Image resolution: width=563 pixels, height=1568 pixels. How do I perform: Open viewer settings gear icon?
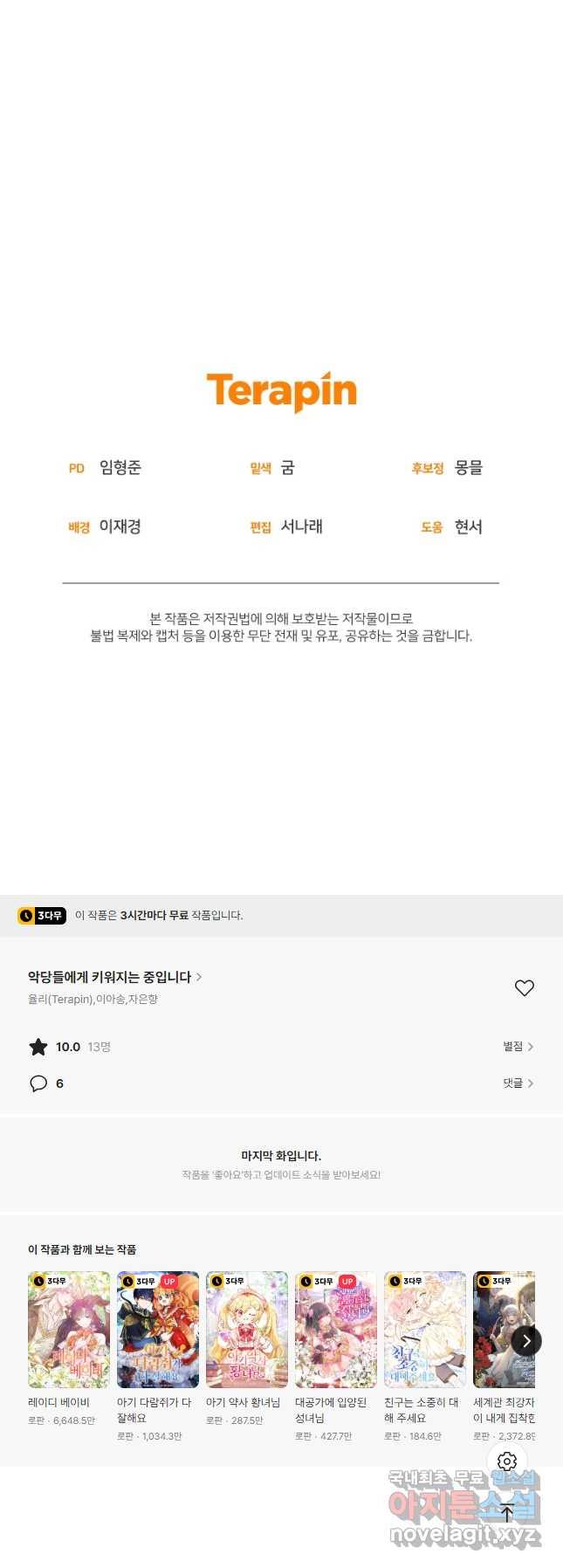click(507, 1461)
